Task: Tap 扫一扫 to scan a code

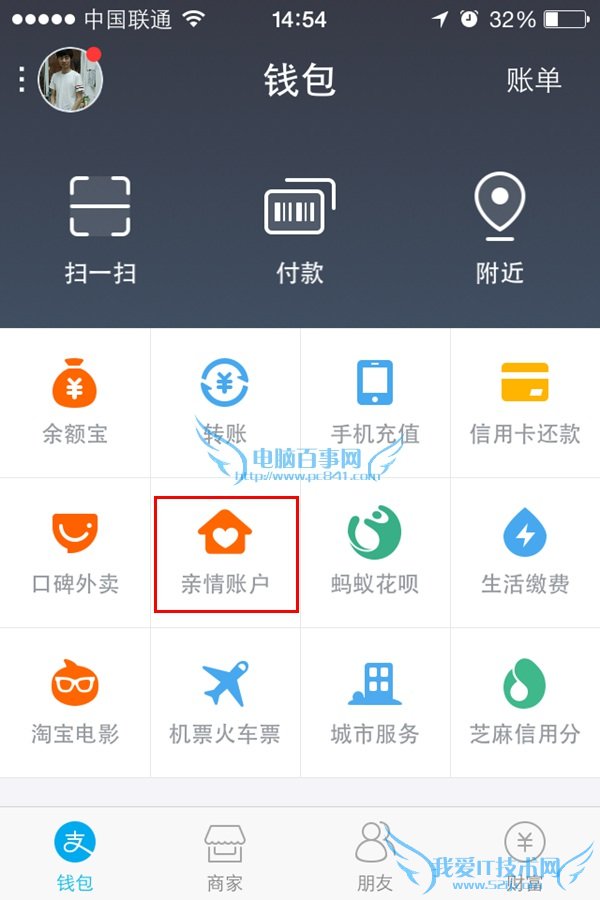Action: [x=100, y=228]
